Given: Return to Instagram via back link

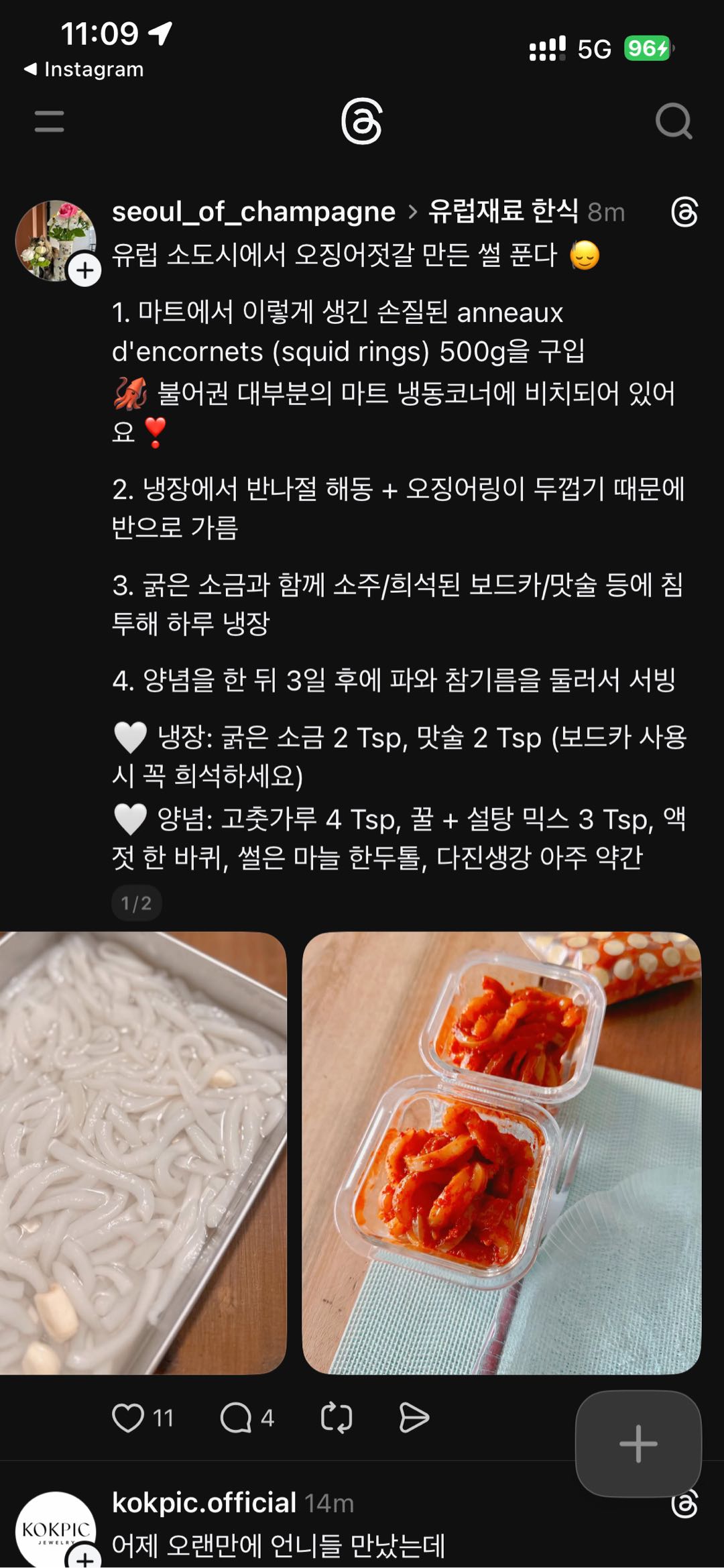Looking at the screenshot, I should (x=84, y=69).
